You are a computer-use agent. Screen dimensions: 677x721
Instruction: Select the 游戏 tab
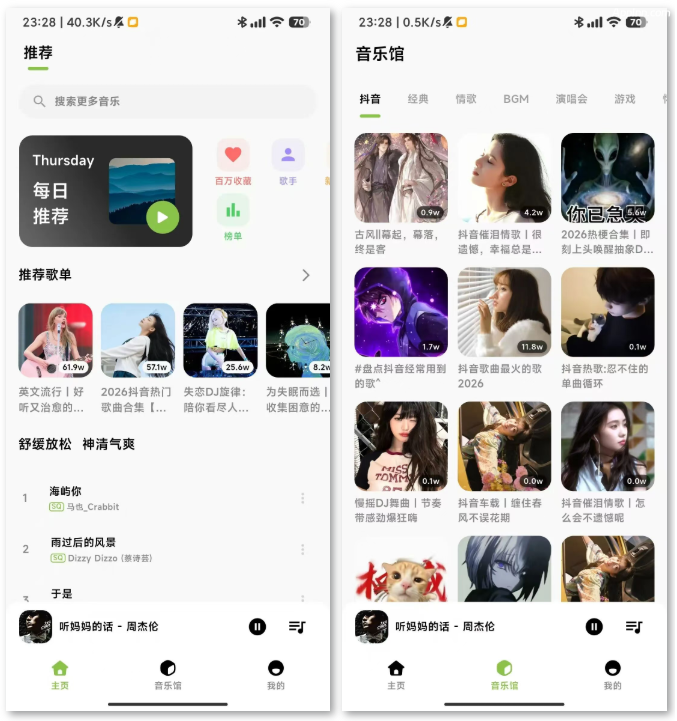625,99
